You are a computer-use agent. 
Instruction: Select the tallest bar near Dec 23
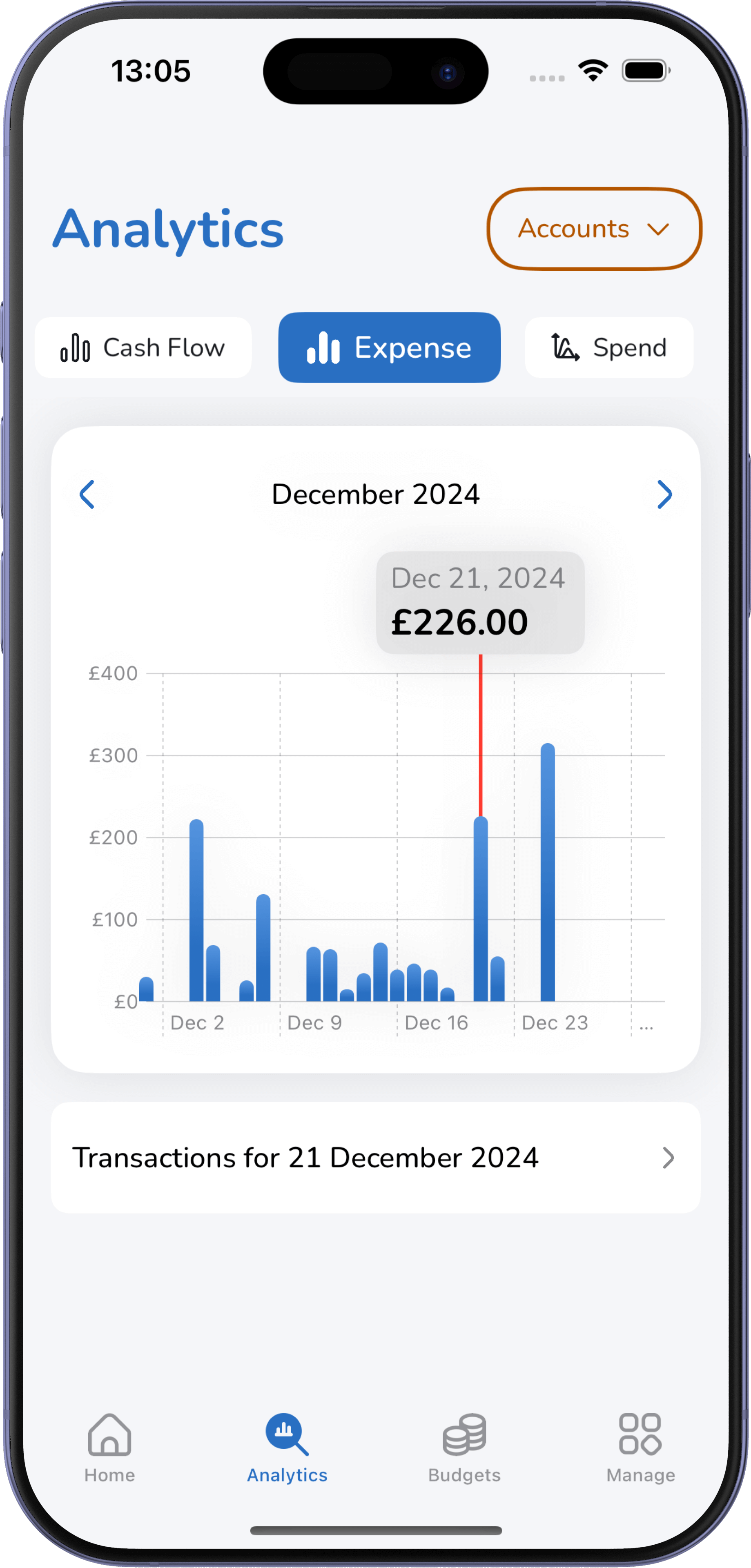coord(547,872)
